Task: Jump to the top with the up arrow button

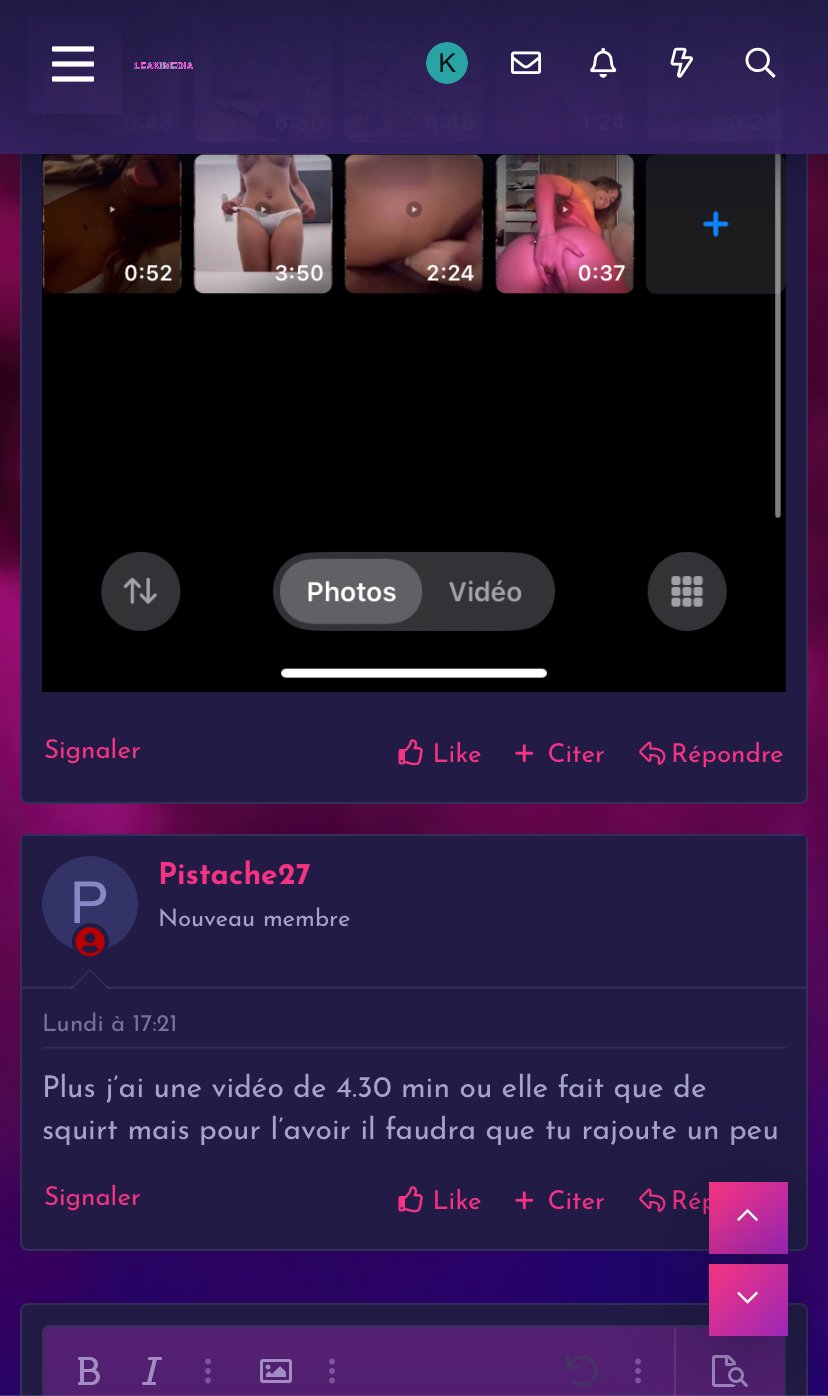Action: coord(748,1217)
